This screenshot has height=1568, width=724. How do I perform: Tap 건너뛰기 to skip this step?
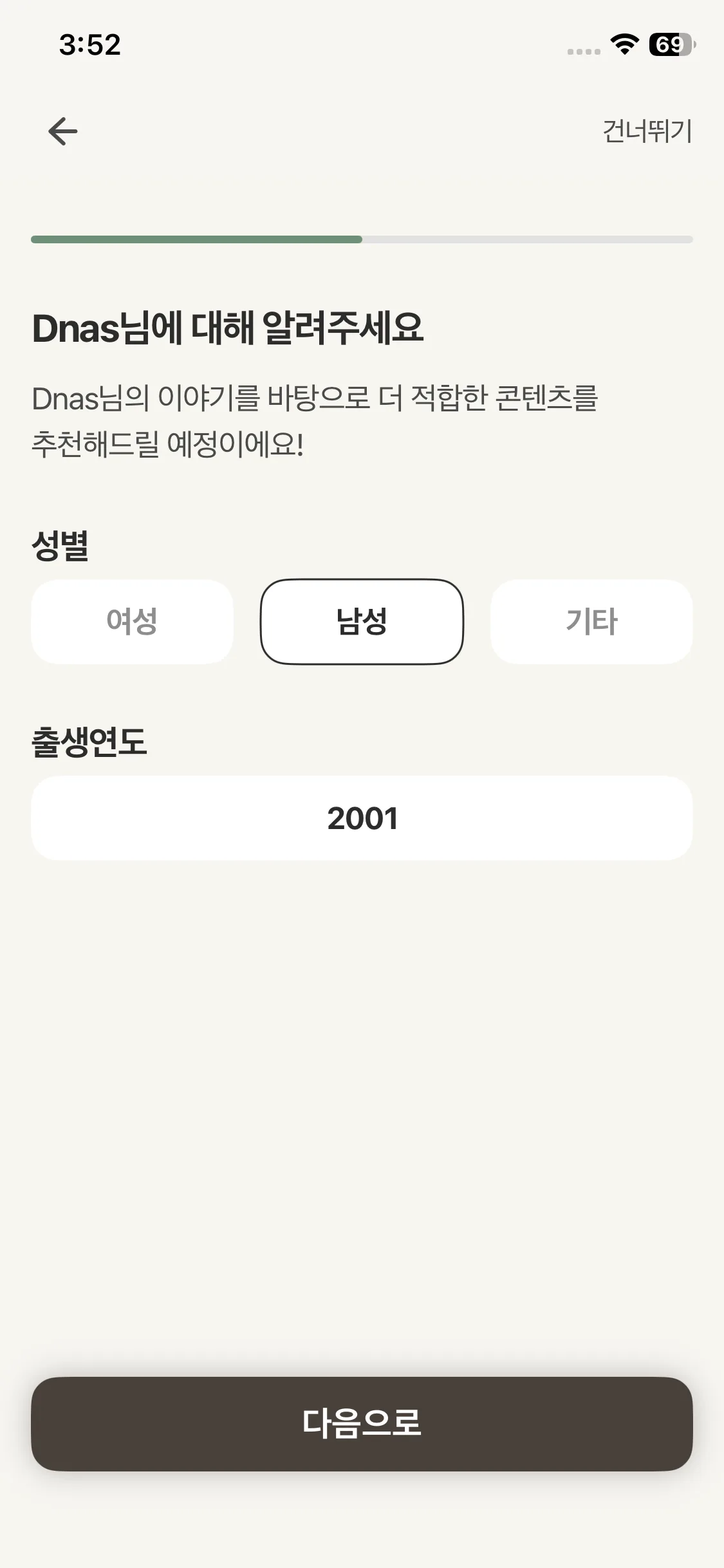pyautogui.click(x=646, y=131)
